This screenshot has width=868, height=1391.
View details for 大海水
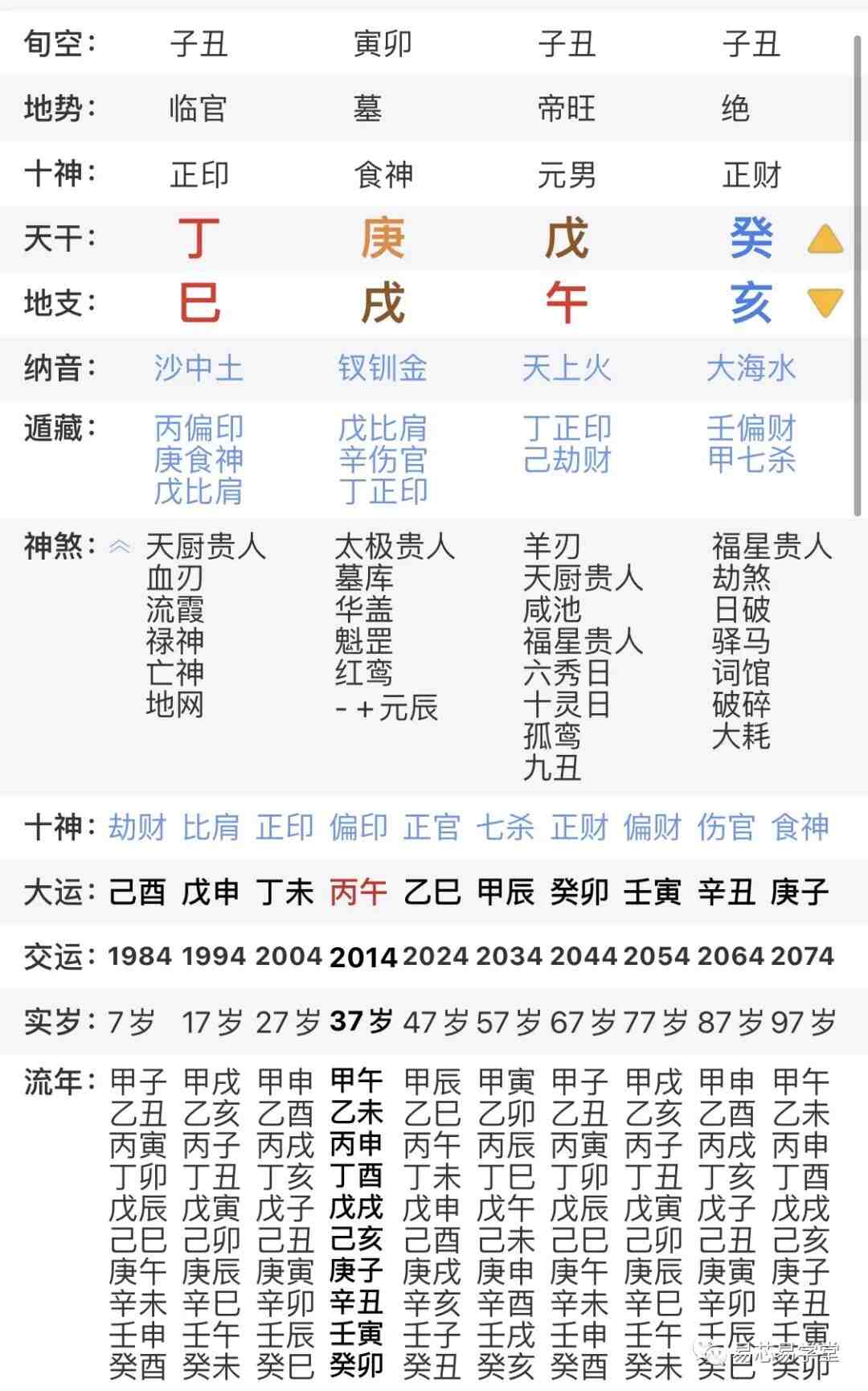pos(751,368)
